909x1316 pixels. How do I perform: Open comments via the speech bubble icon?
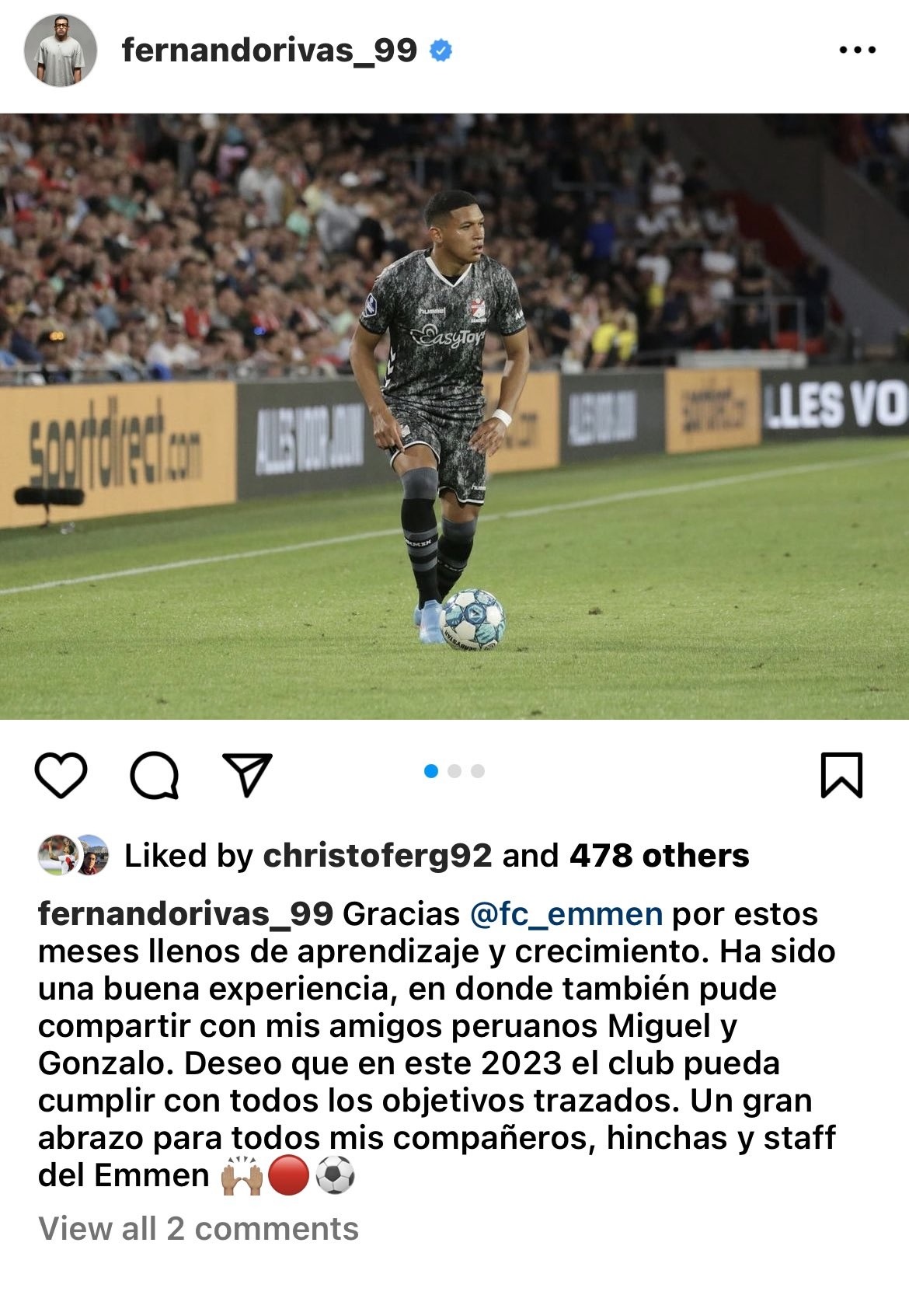click(155, 775)
